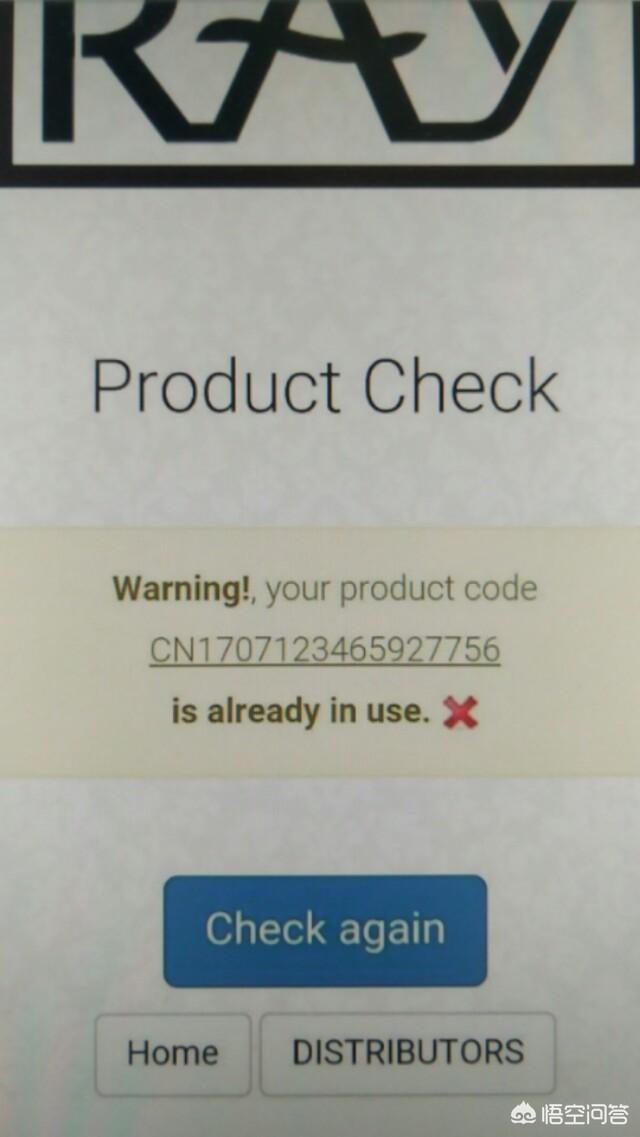Open product code CN1707123465927756 link
Image resolution: width=640 pixels, height=1137 pixels.
(325, 650)
